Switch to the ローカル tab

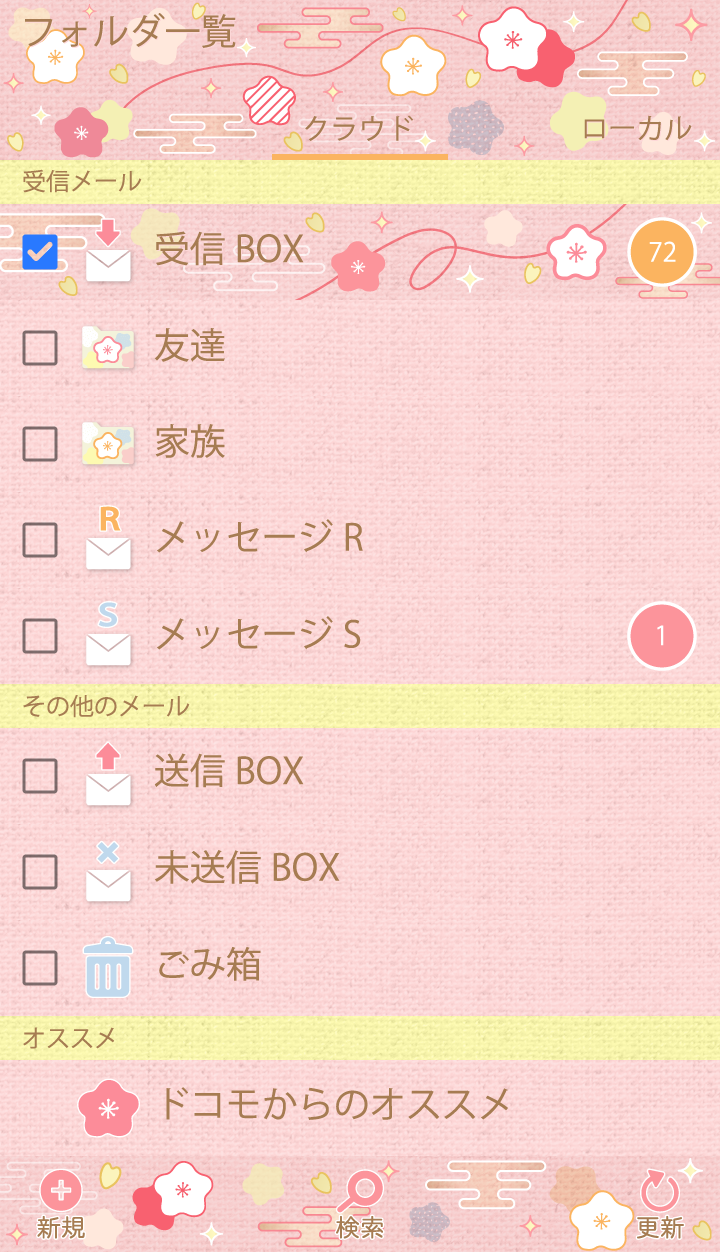pyautogui.click(x=636, y=129)
